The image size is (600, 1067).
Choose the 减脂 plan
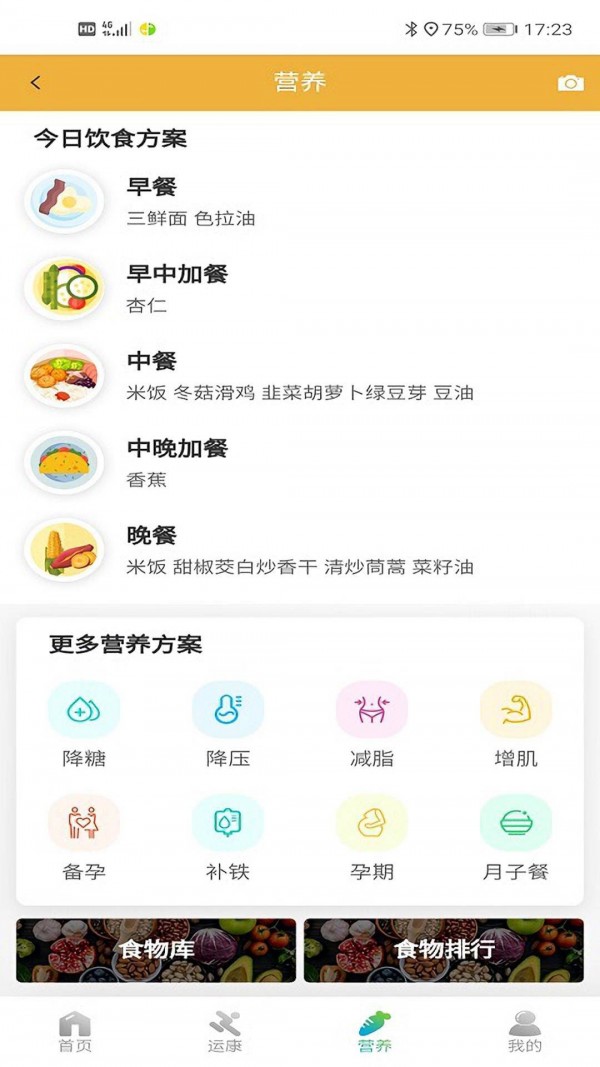(372, 724)
